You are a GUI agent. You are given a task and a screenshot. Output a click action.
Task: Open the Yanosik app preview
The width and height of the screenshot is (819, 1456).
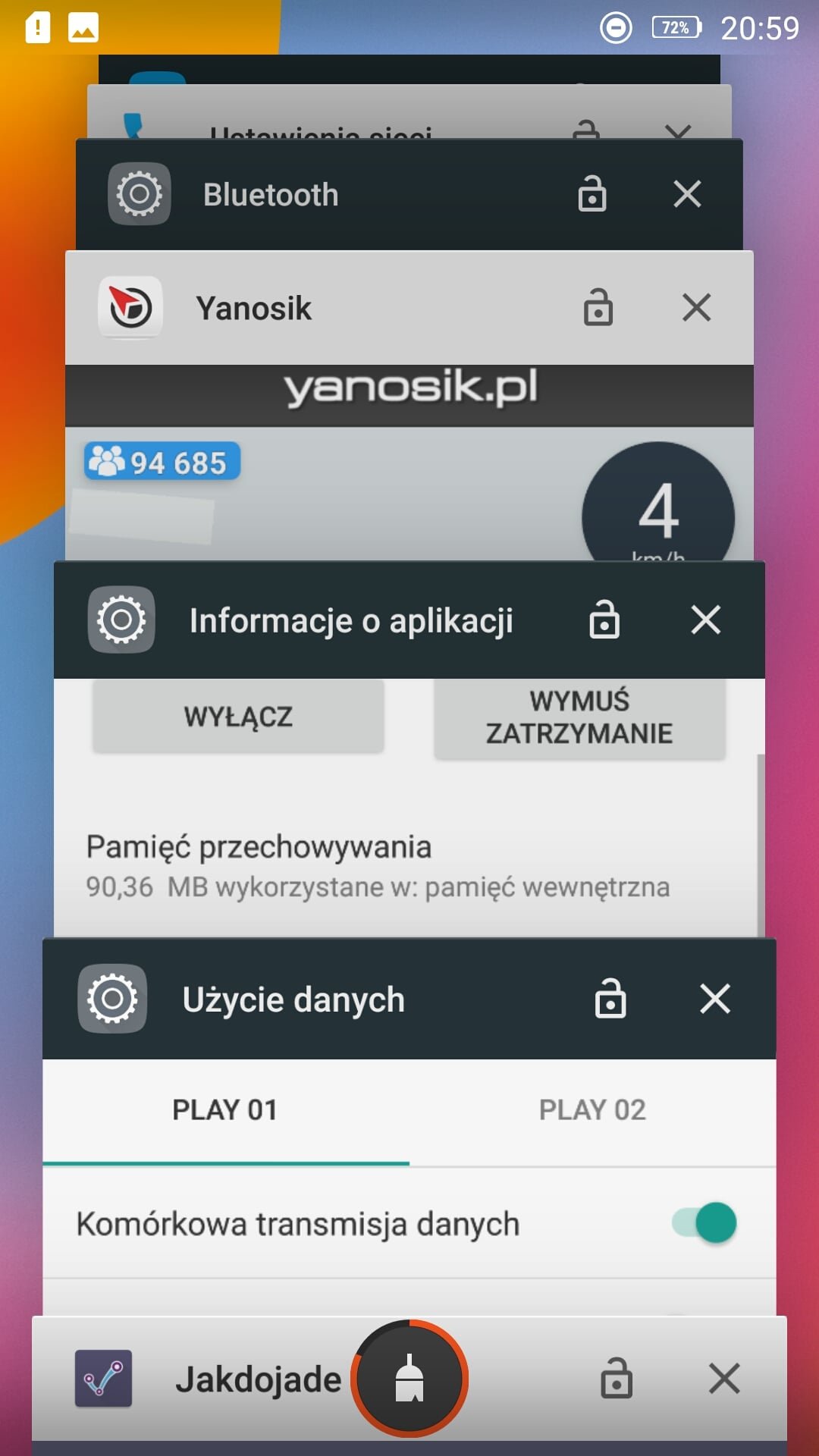coord(409,463)
